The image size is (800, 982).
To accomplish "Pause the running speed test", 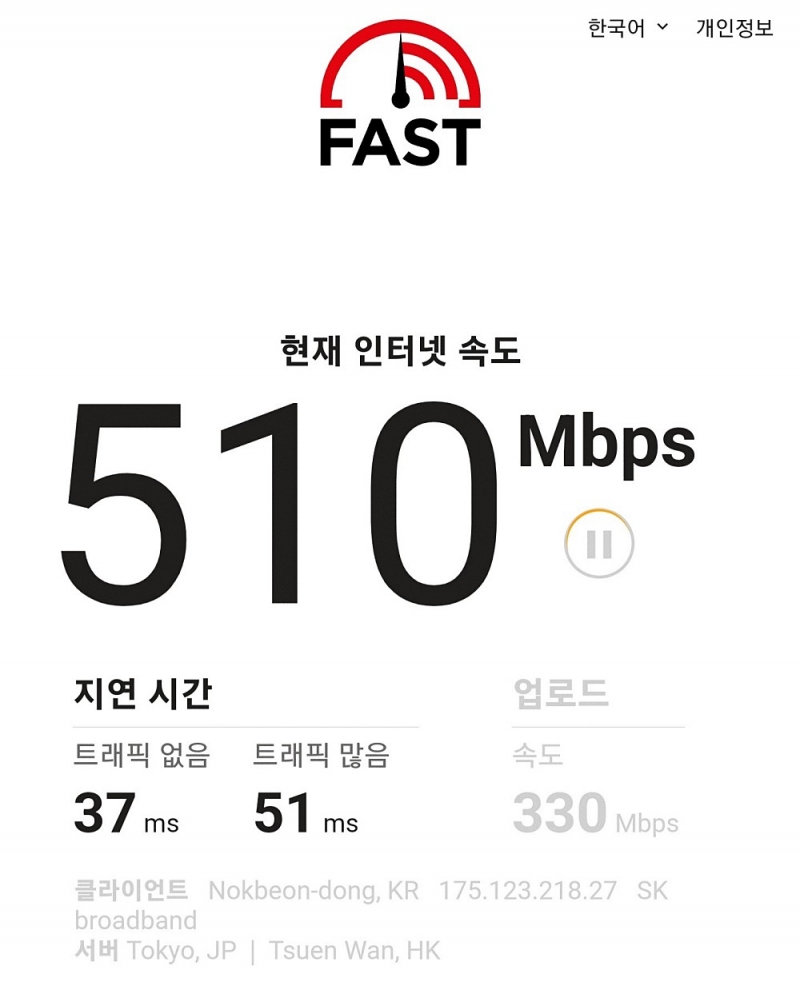I will [x=599, y=544].
